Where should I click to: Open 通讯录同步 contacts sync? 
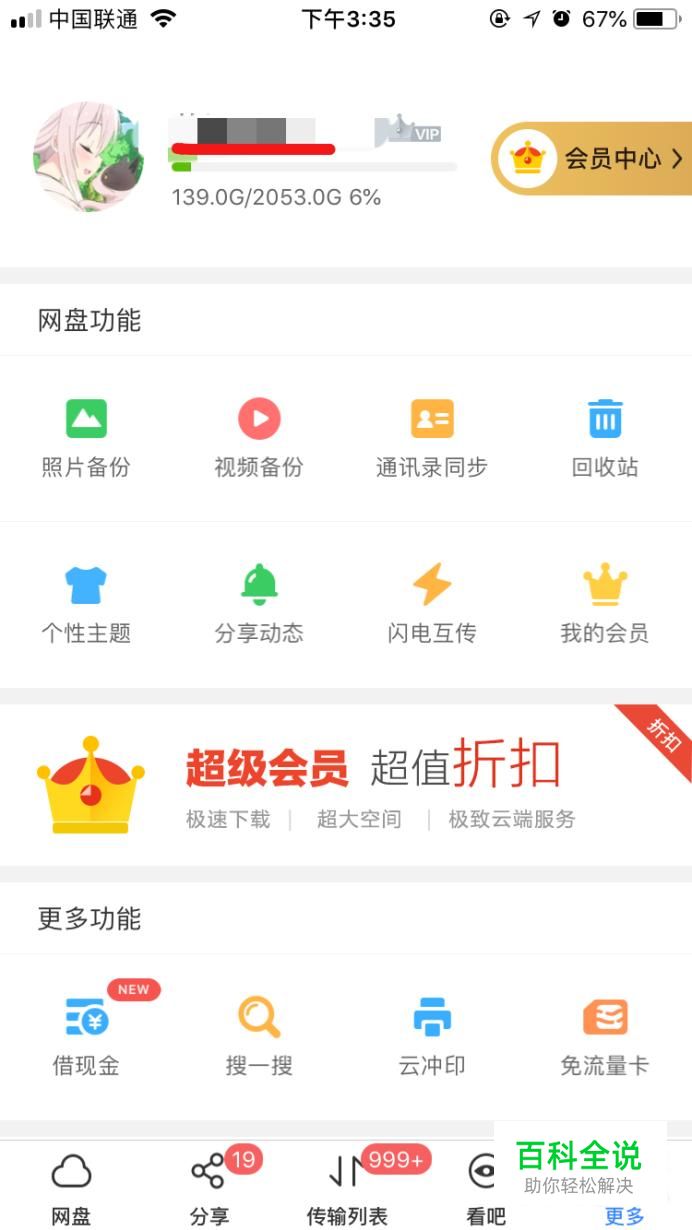point(432,438)
